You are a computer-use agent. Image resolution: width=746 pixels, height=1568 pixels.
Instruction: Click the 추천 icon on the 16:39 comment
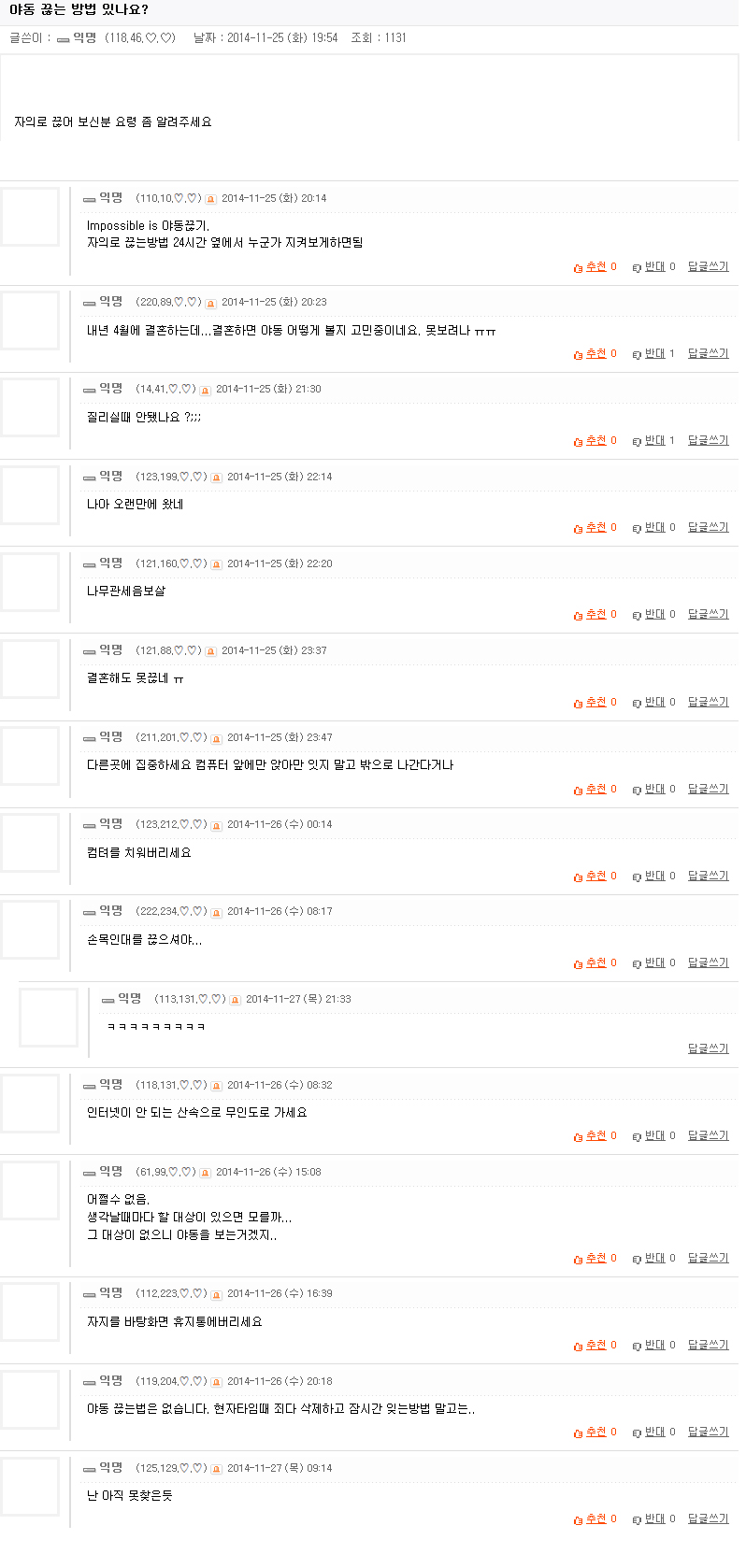[x=579, y=1345]
